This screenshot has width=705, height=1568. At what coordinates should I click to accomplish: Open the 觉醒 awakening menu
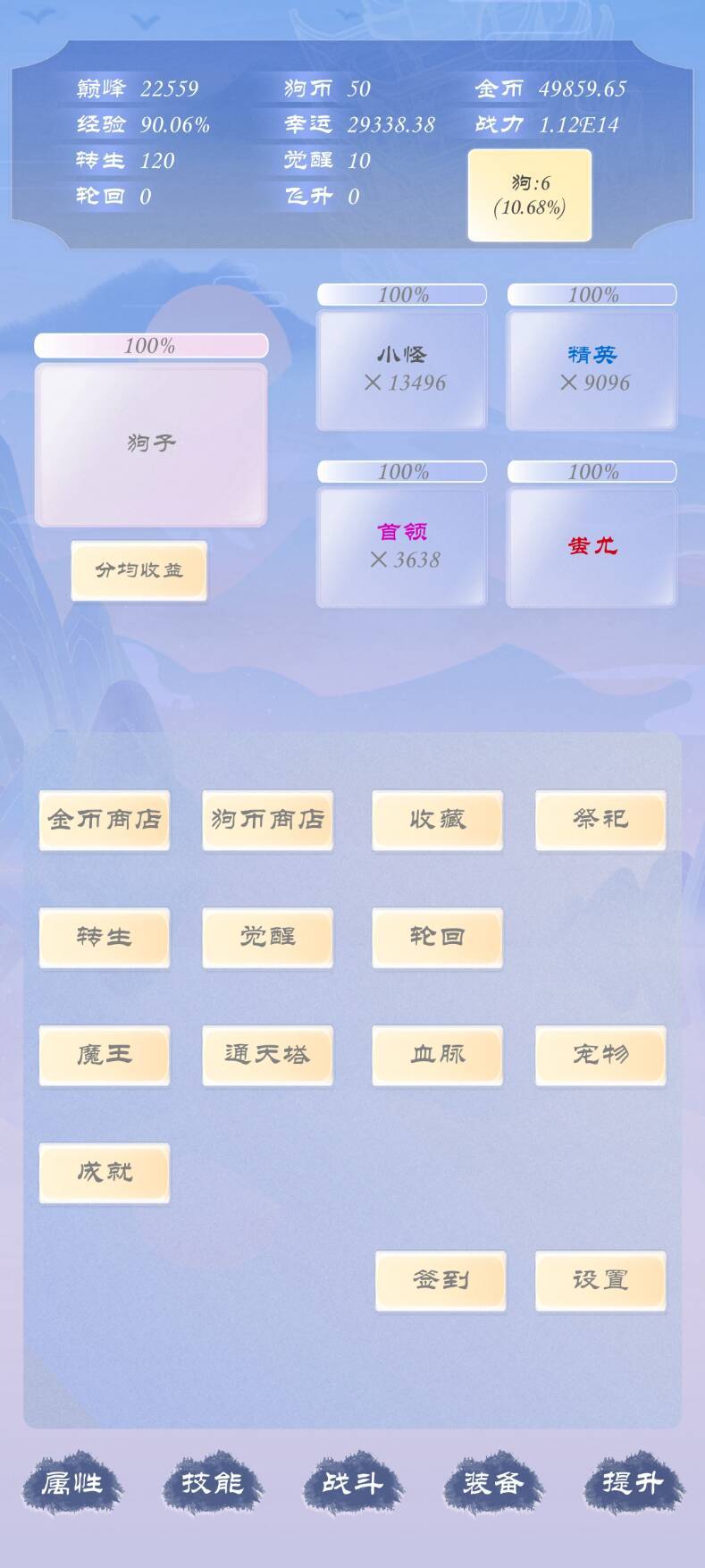pyautogui.click(x=267, y=937)
